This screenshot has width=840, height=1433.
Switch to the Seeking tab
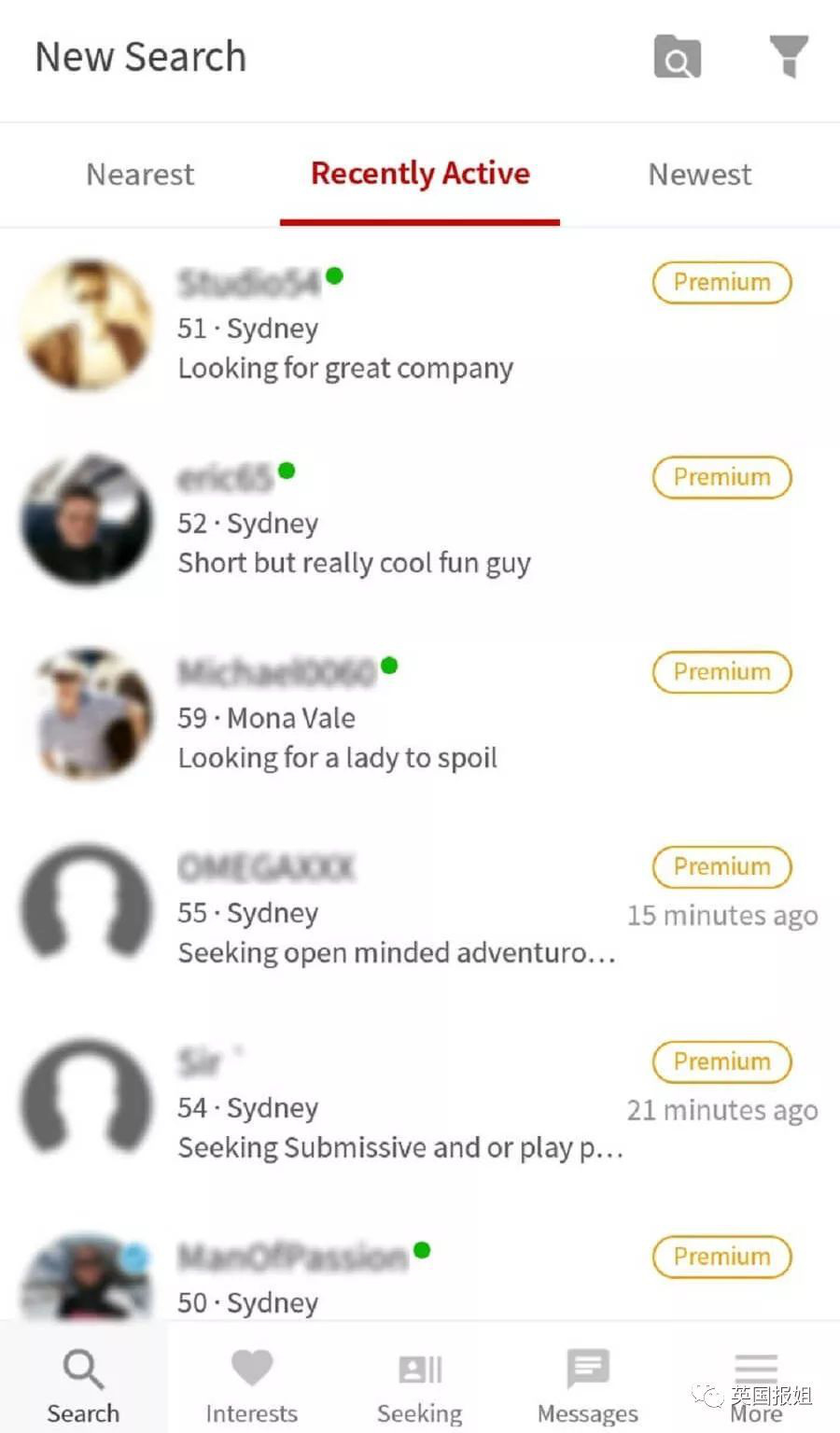point(419,1386)
